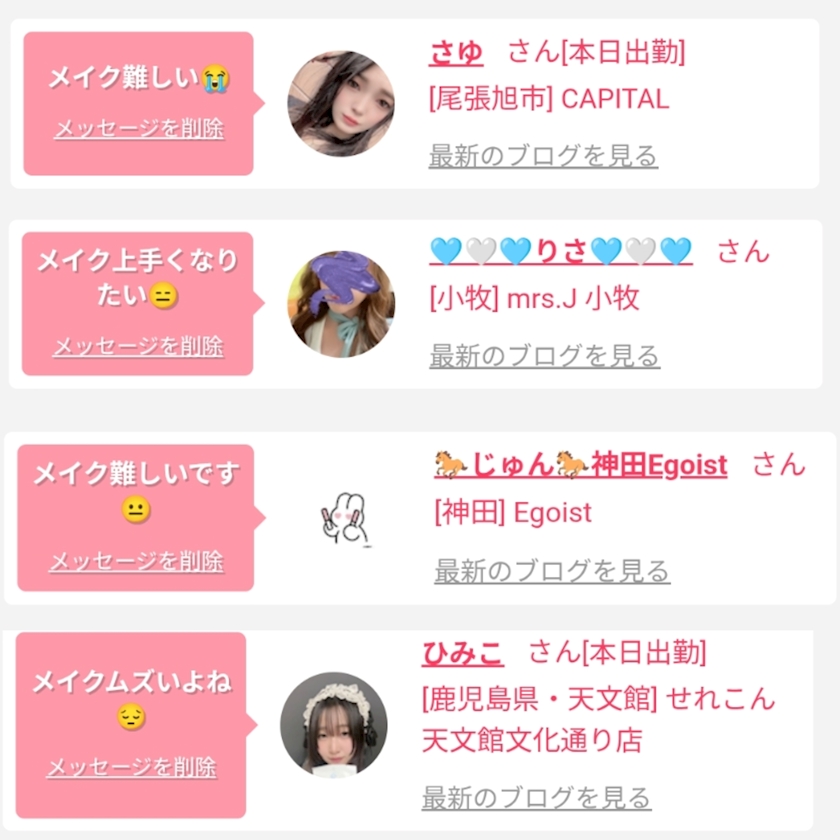This screenshot has height=840, width=840.
Task: View ひみこ's latest blog
Action: pyautogui.click(x=536, y=798)
